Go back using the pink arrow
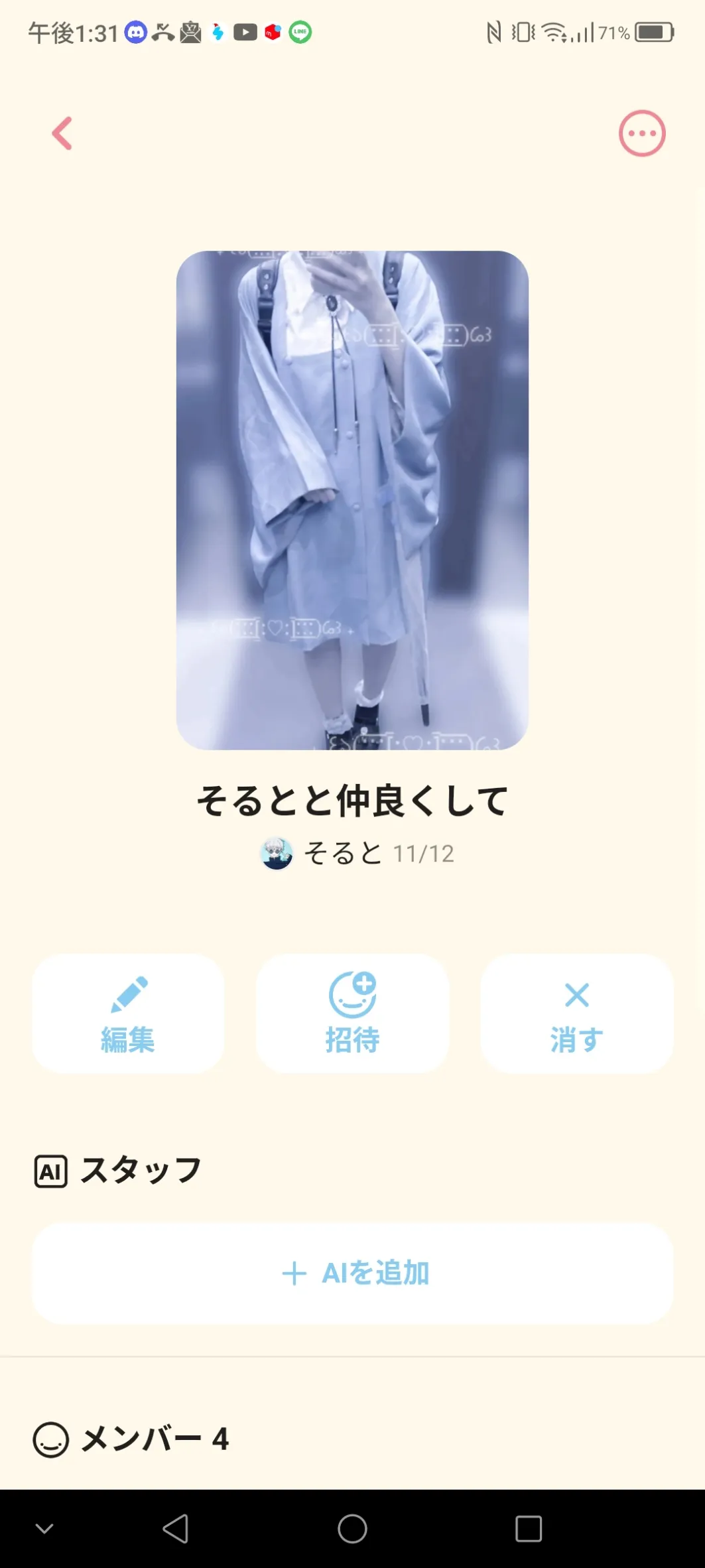This screenshot has width=705, height=1568. (x=62, y=133)
